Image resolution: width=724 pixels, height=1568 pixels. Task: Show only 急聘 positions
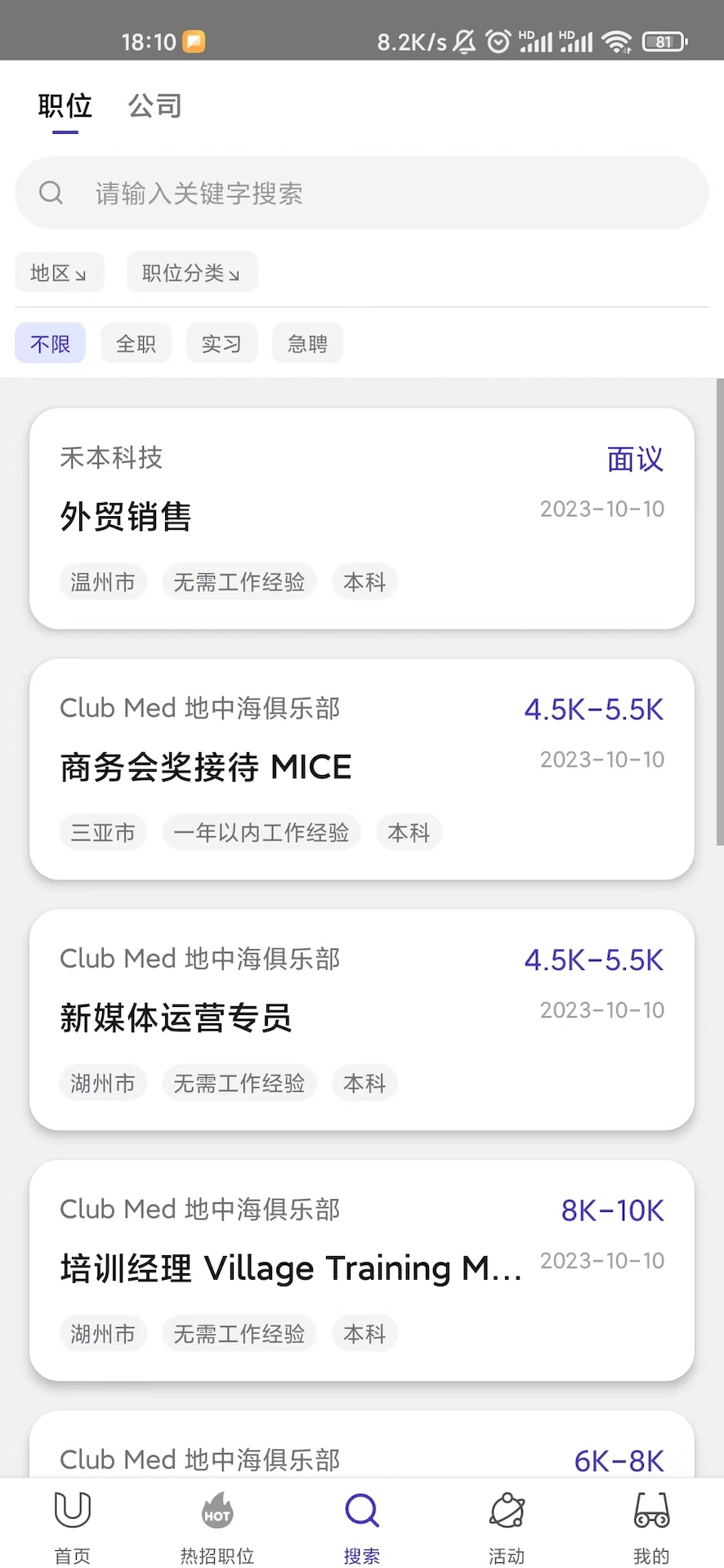[307, 344]
